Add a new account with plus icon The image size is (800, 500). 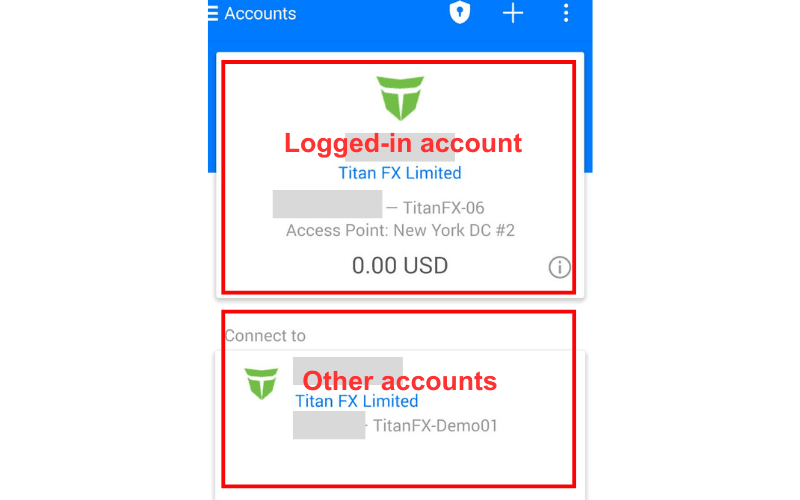tap(513, 14)
